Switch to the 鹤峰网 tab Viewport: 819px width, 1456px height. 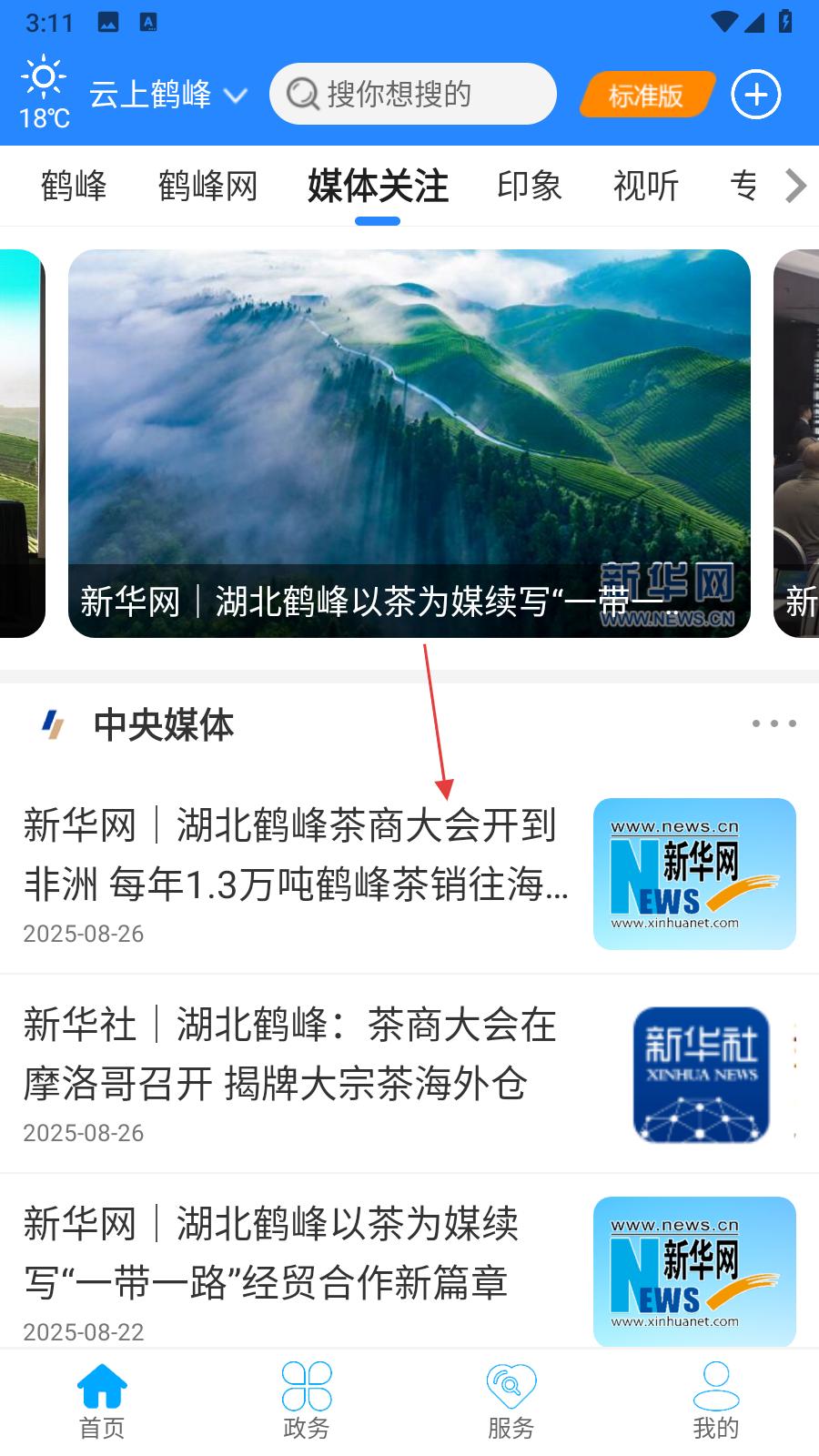click(x=207, y=186)
